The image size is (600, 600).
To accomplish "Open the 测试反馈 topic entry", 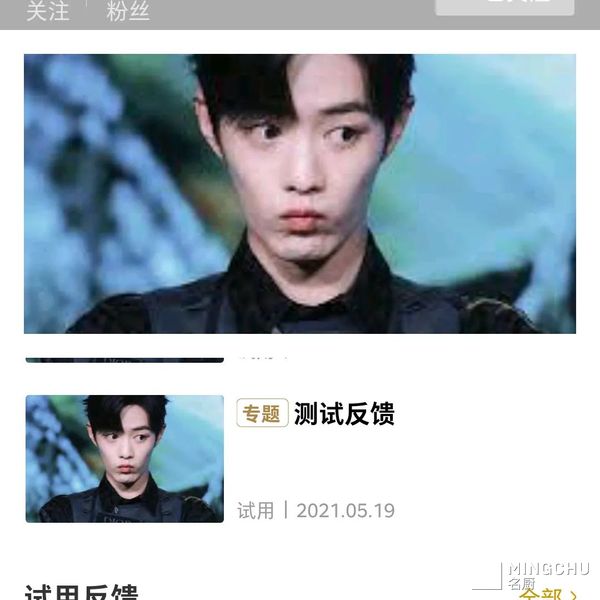I will (344, 414).
